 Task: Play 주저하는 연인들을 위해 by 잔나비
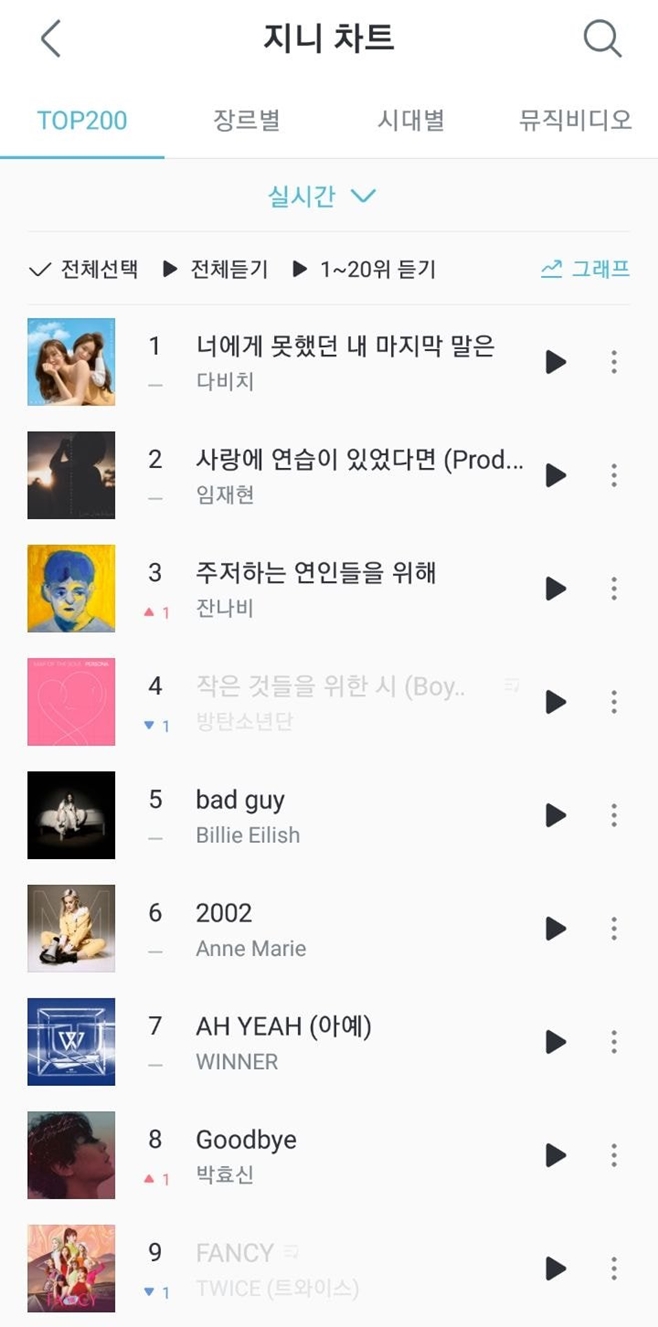(556, 589)
